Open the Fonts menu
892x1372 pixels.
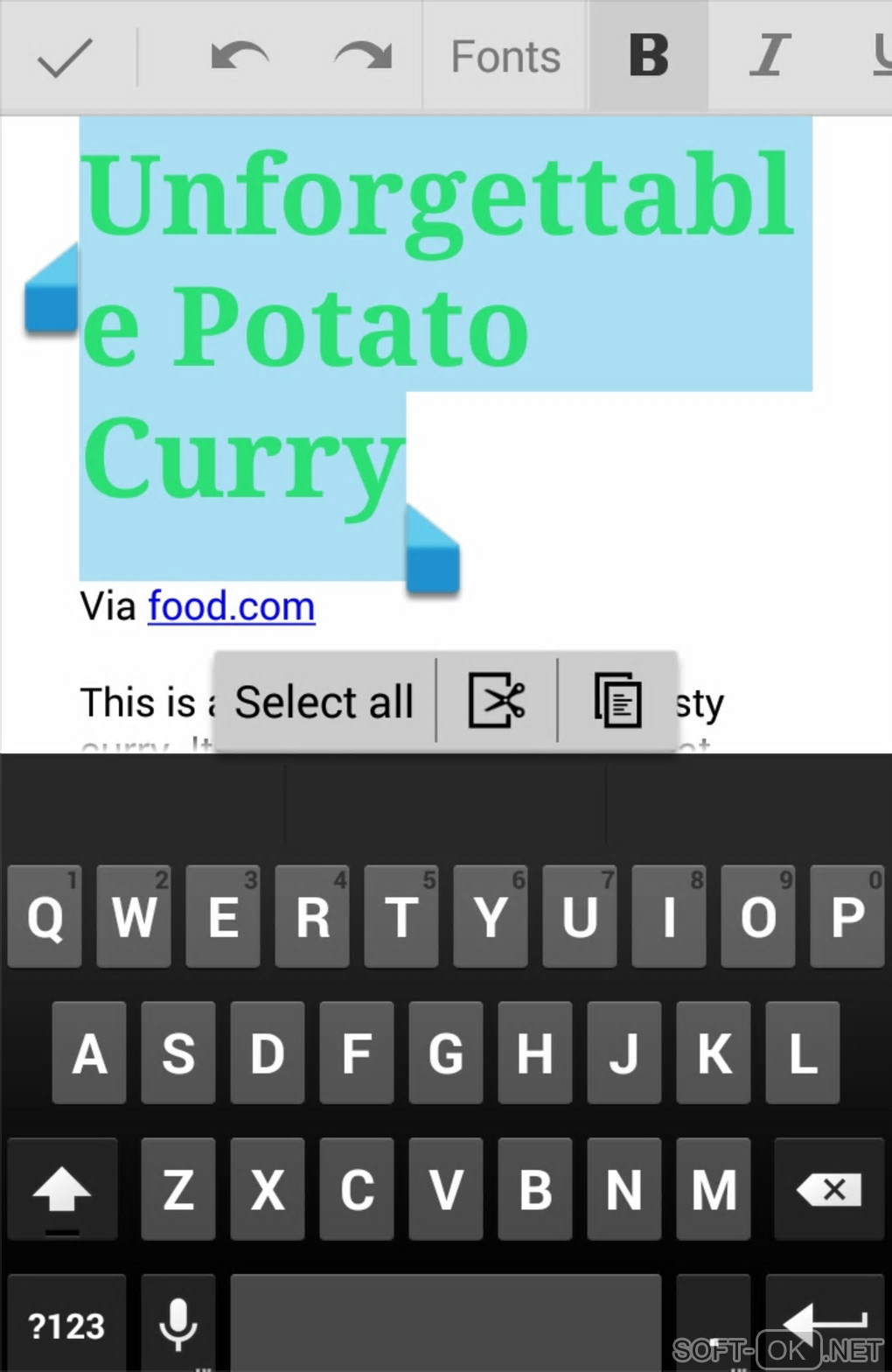(505, 58)
